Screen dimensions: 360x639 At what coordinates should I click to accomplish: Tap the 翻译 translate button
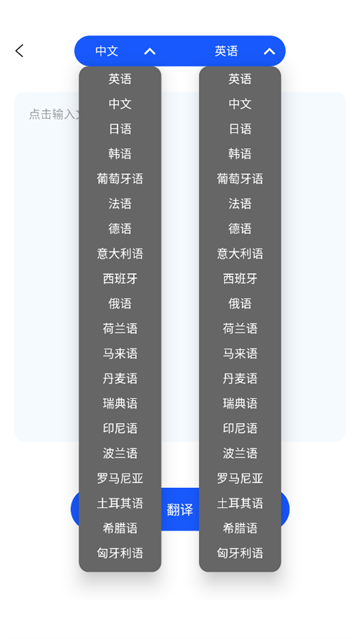(x=180, y=509)
